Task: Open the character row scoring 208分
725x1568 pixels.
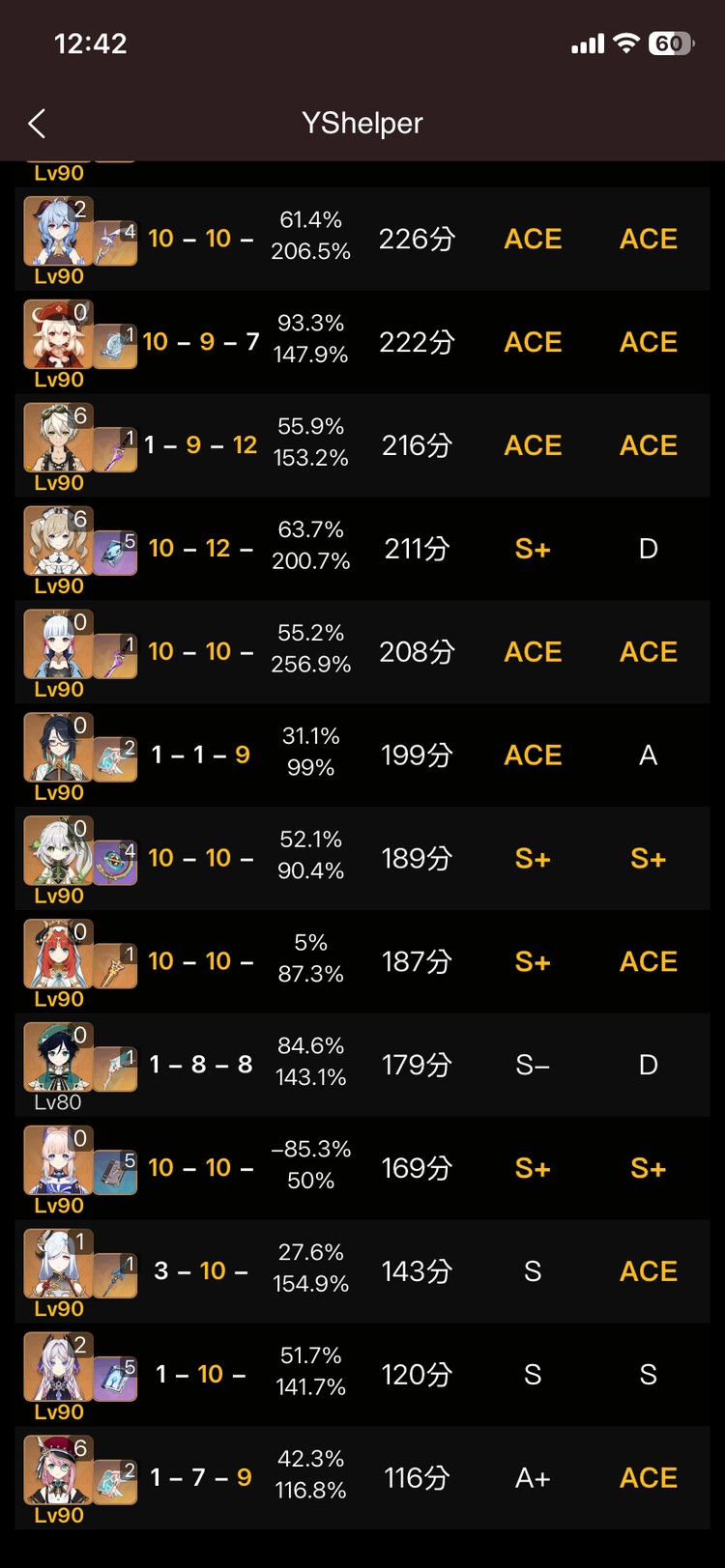Action: [362, 652]
